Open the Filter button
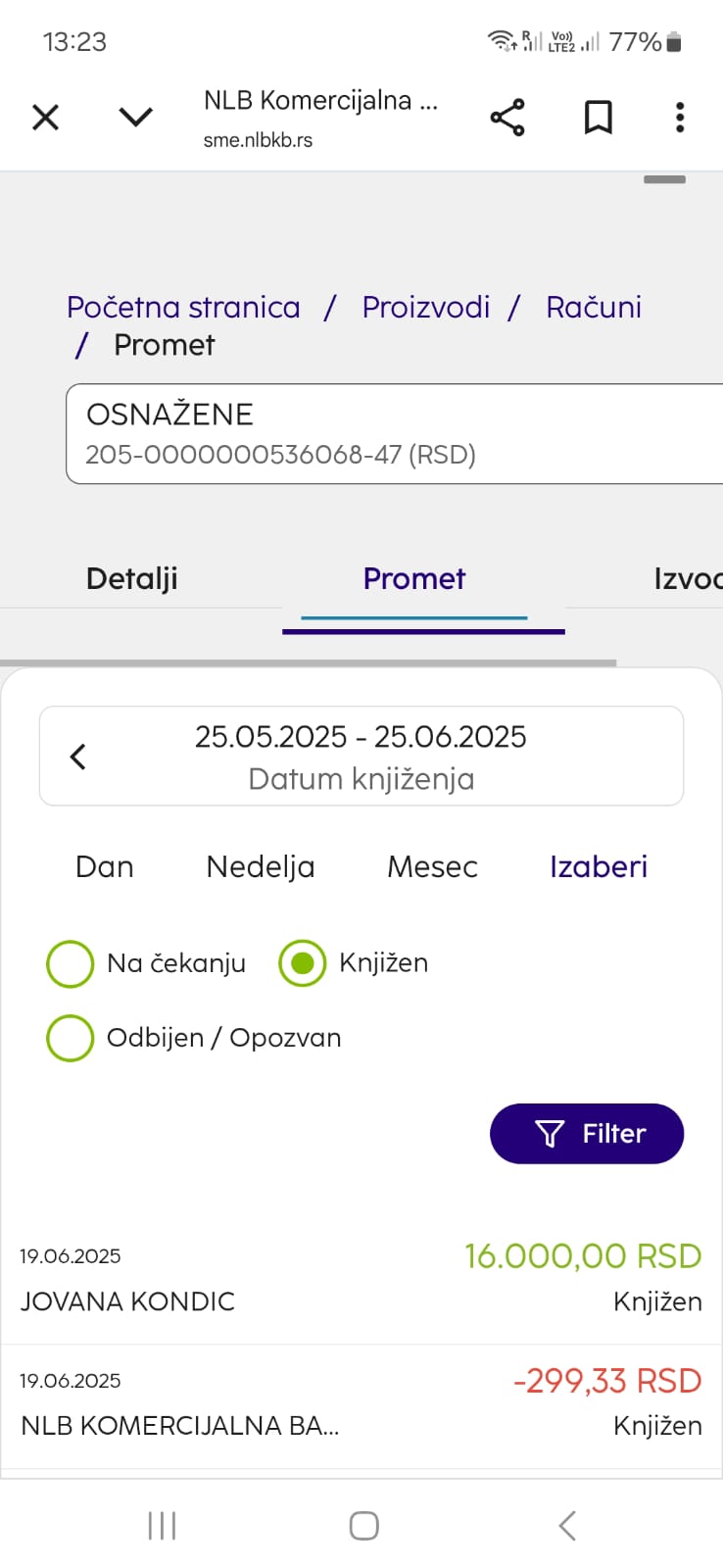This screenshot has width=723, height=1568. (587, 1134)
